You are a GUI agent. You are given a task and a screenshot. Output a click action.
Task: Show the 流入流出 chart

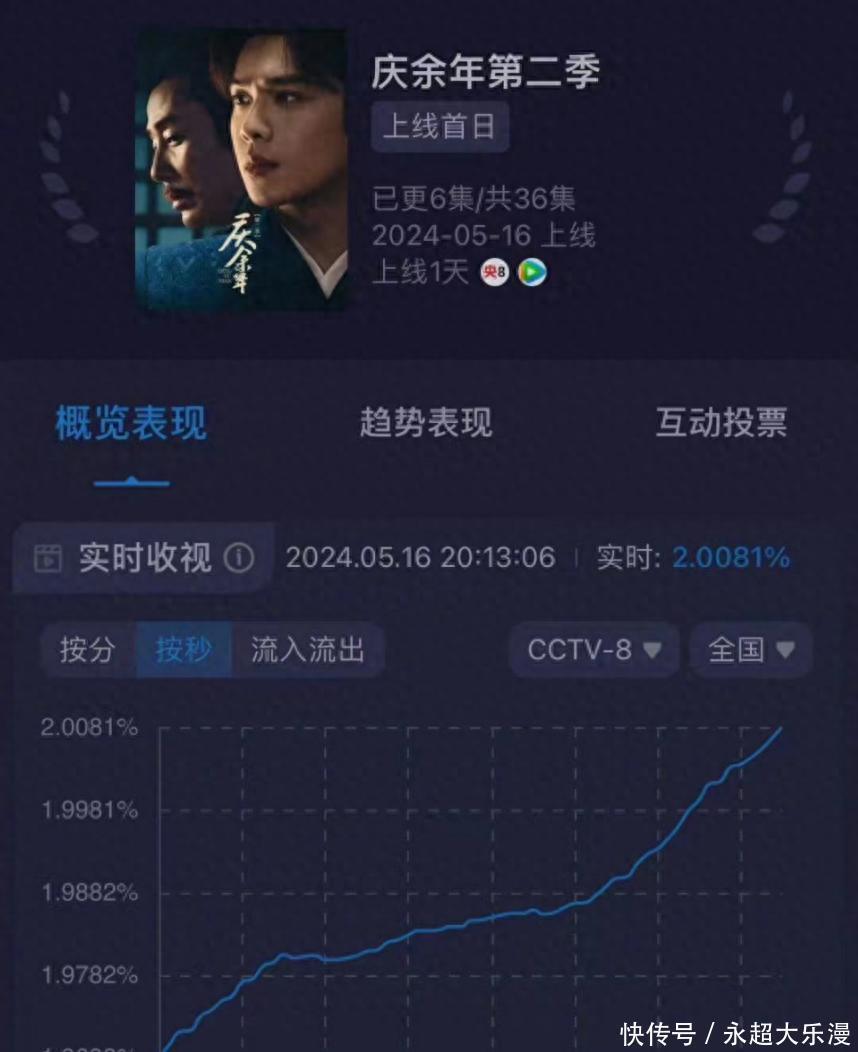[307, 650]
